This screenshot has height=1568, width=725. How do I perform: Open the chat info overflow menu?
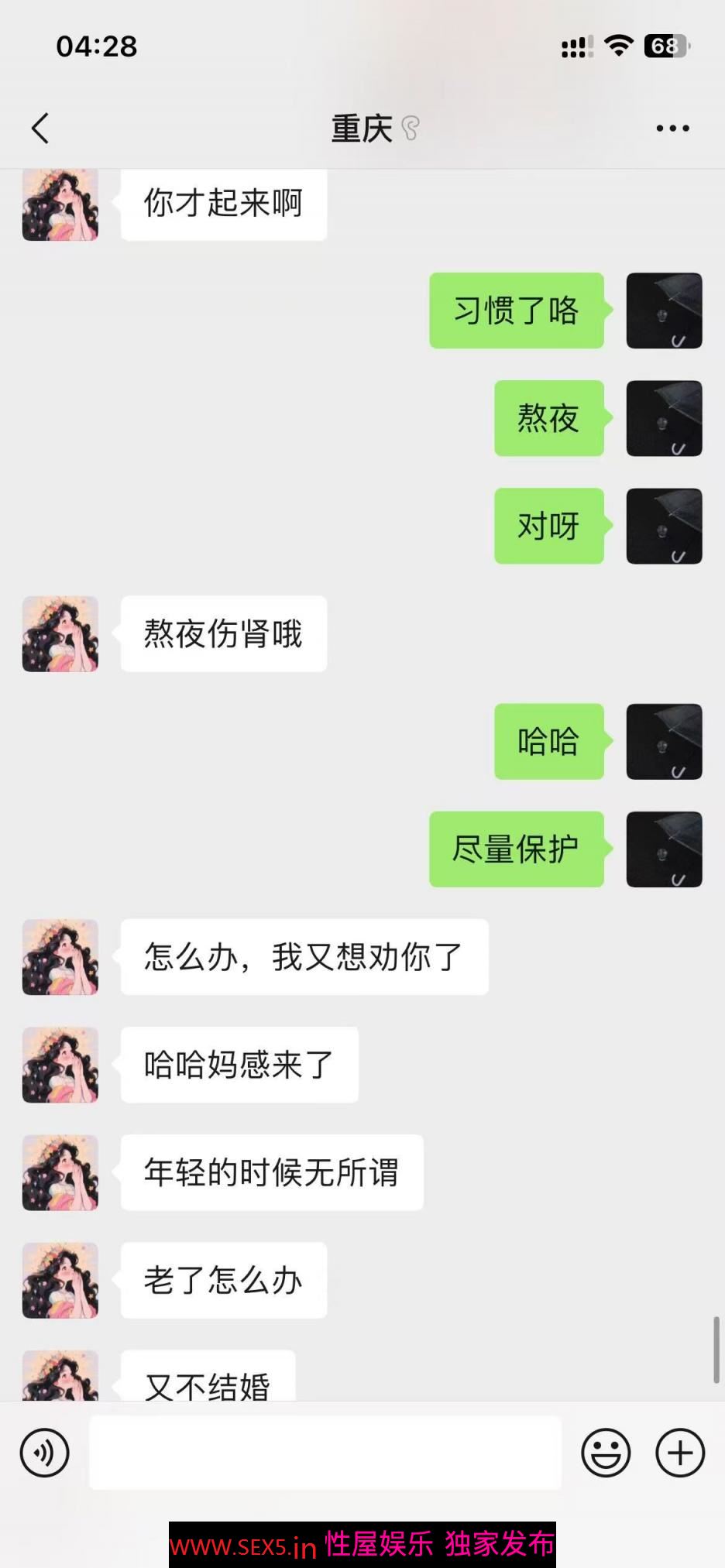click(672, 129)
